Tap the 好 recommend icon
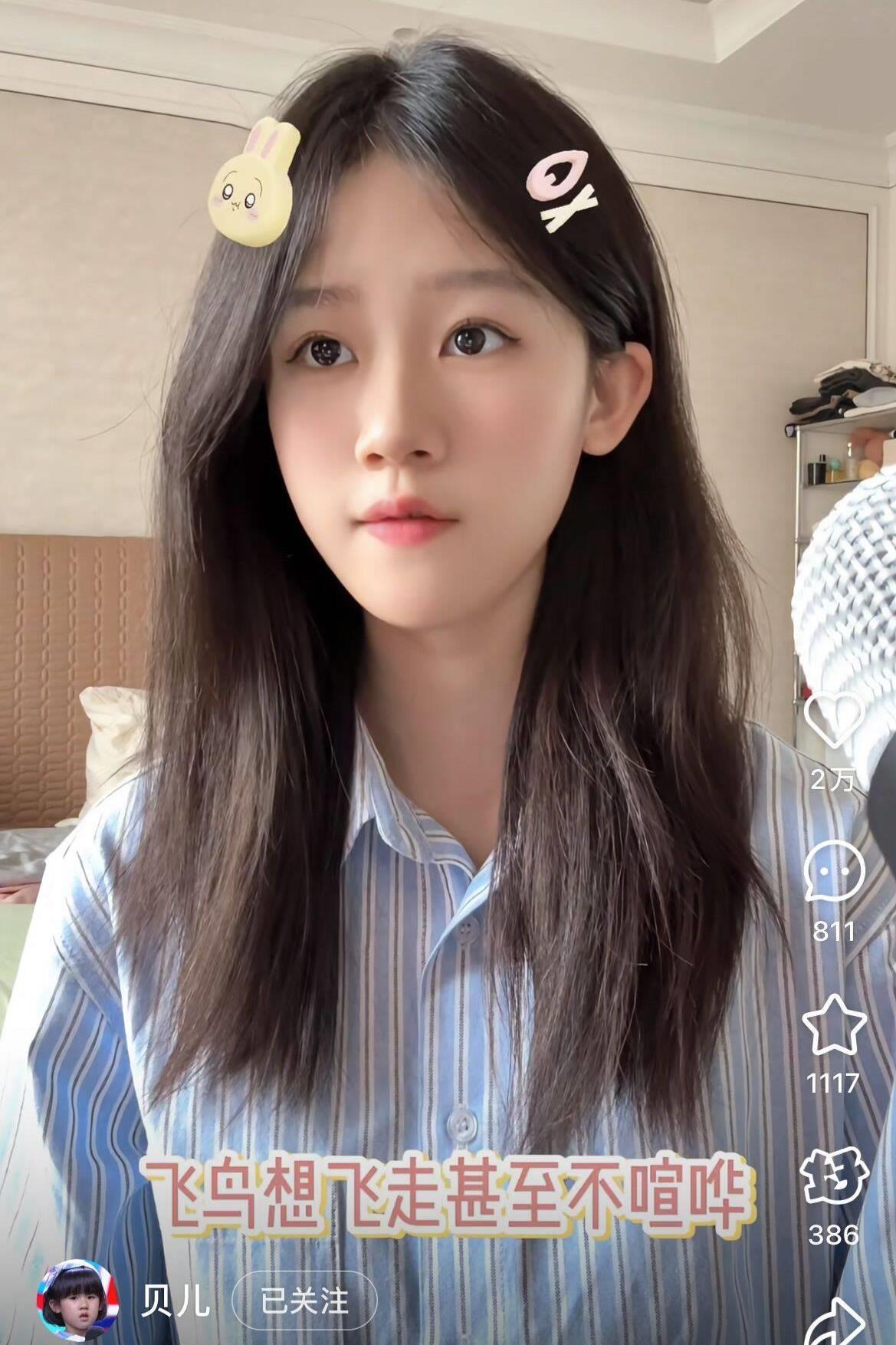This screenshot has width=896, height=1345. [834, 1178]
